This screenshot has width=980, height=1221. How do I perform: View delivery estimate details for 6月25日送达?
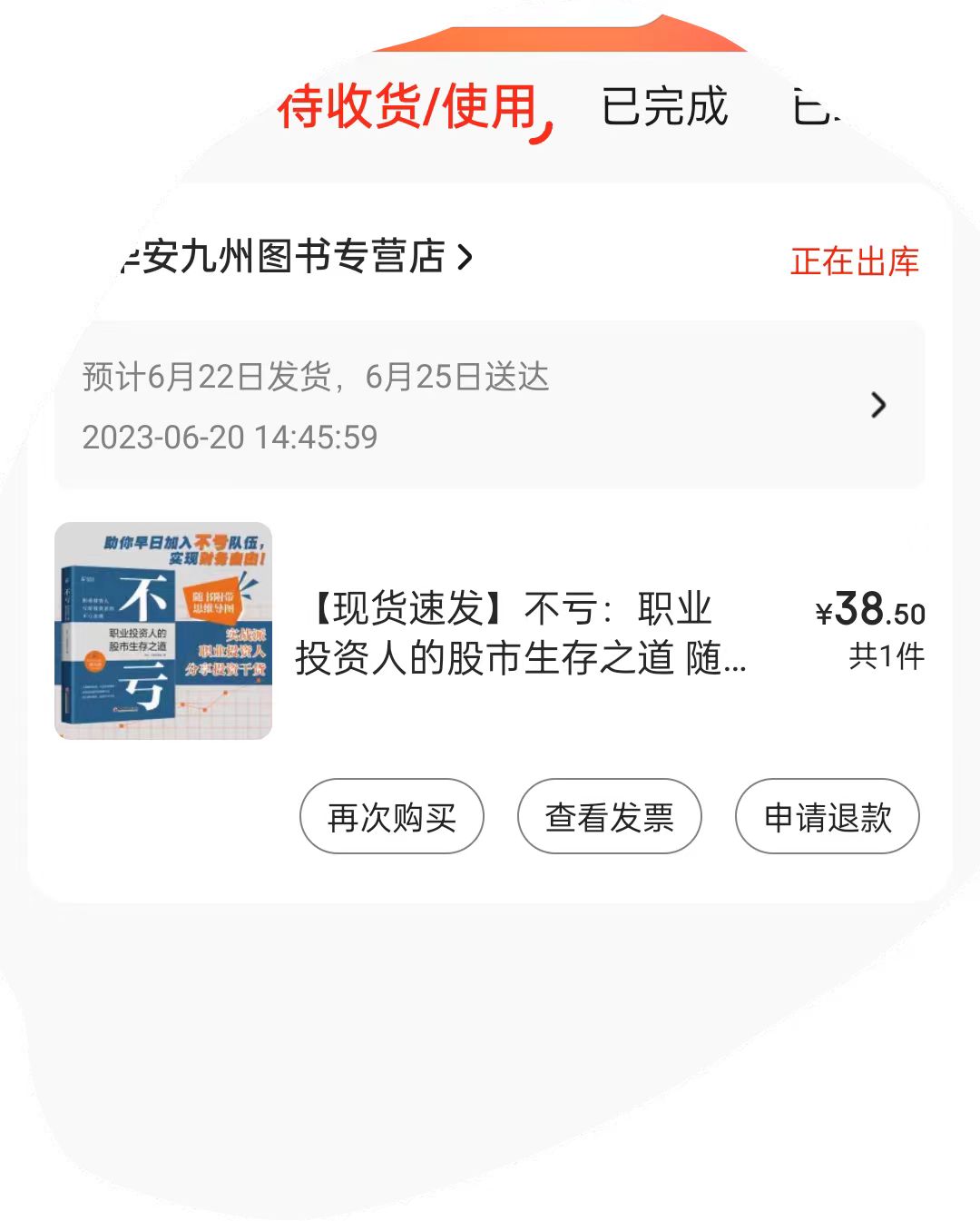[490, 405]
